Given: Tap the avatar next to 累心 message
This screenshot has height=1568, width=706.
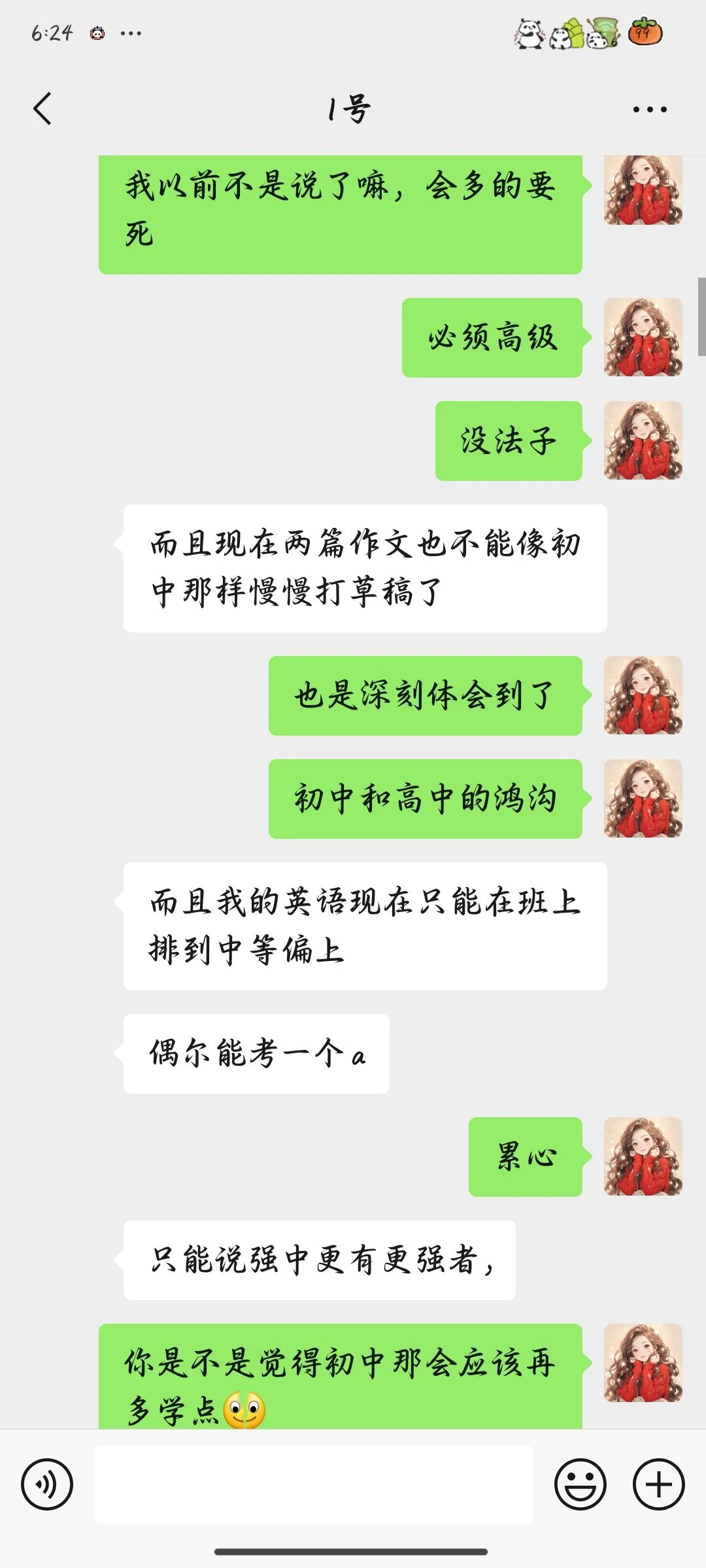Looking at the screenshot, I should [643, 1157].
